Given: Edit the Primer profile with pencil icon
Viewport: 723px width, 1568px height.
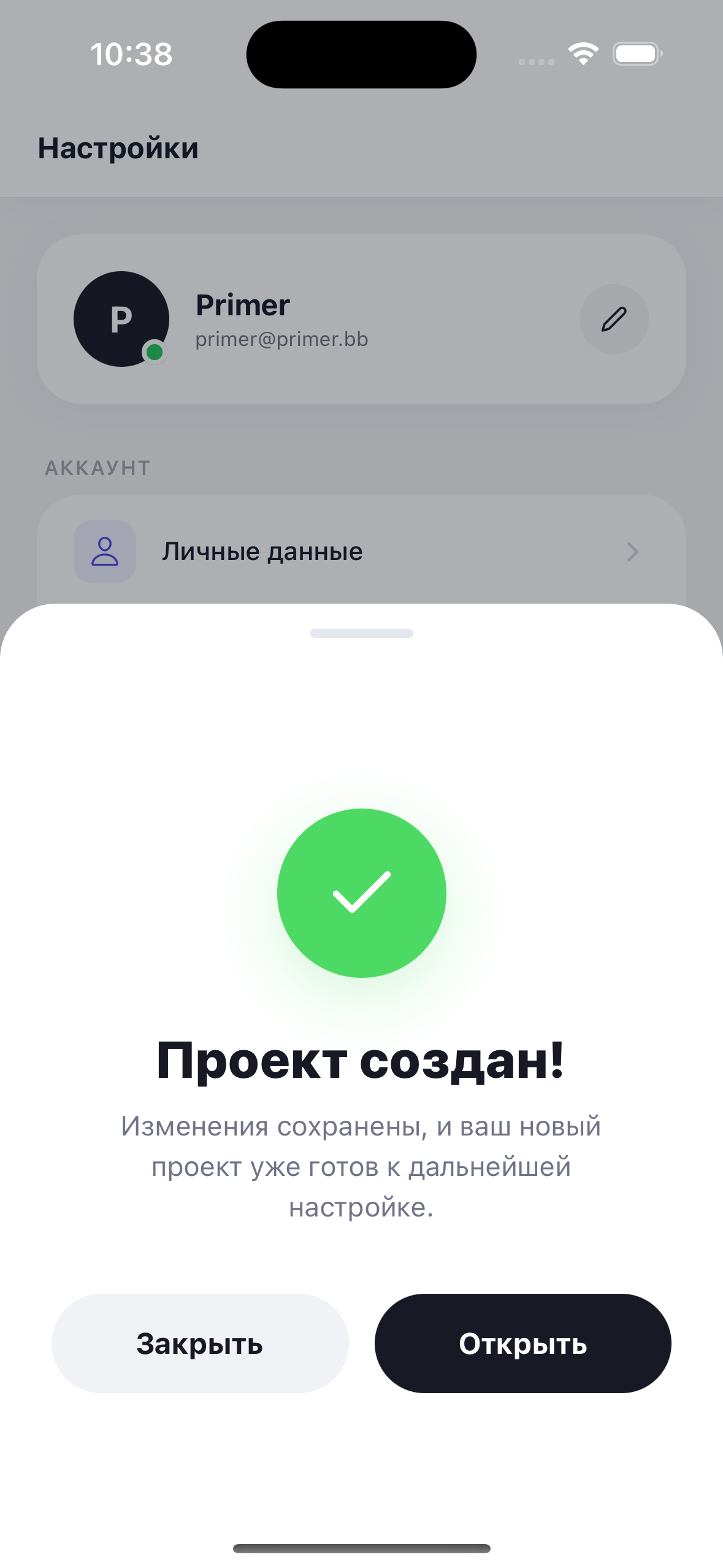Looking at the screenshot, I should click(x=614, y=319).
